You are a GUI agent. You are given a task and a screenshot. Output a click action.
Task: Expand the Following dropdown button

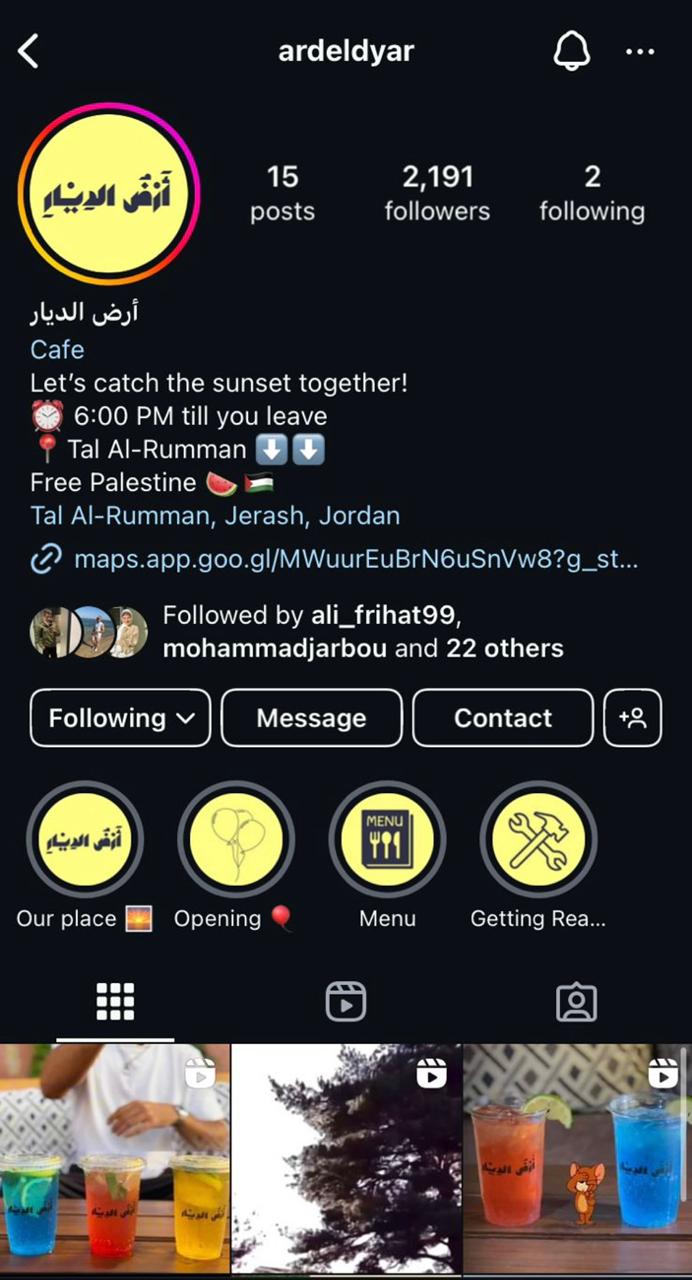[x=120, y=718]
